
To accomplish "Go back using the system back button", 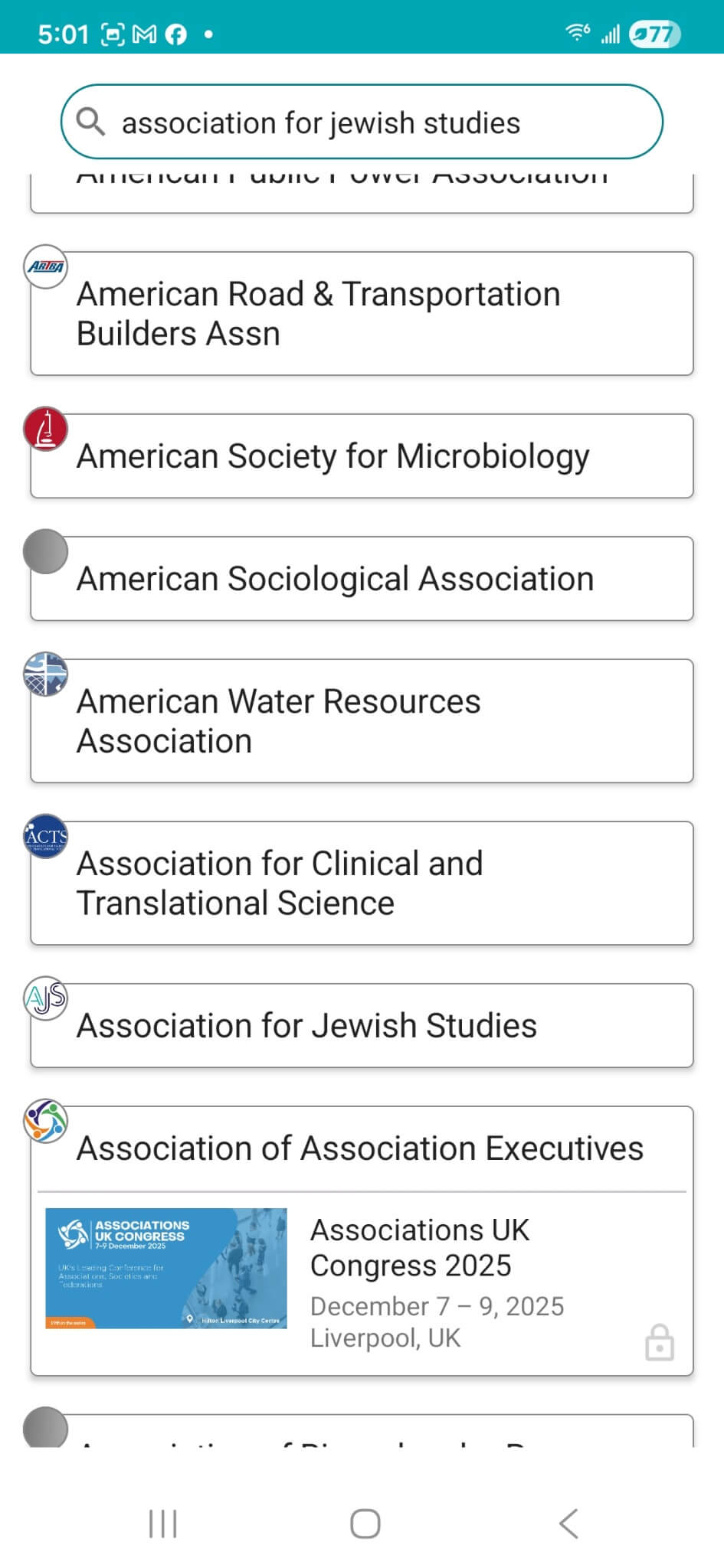I will (x=568, y=1524).
